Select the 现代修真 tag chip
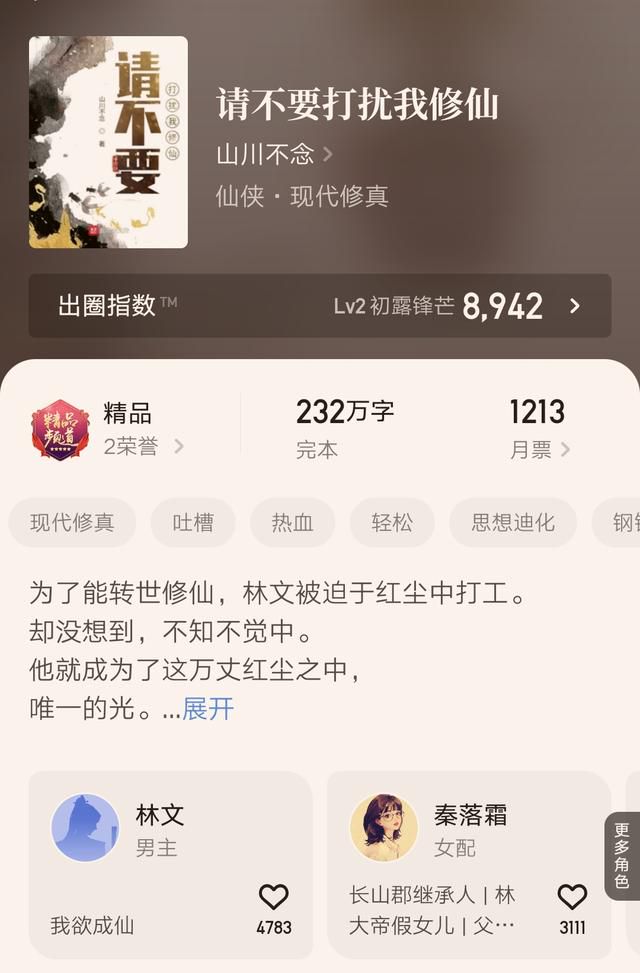Image resolution: width=640 pixels, height=973 pixels. click(72, 522)
